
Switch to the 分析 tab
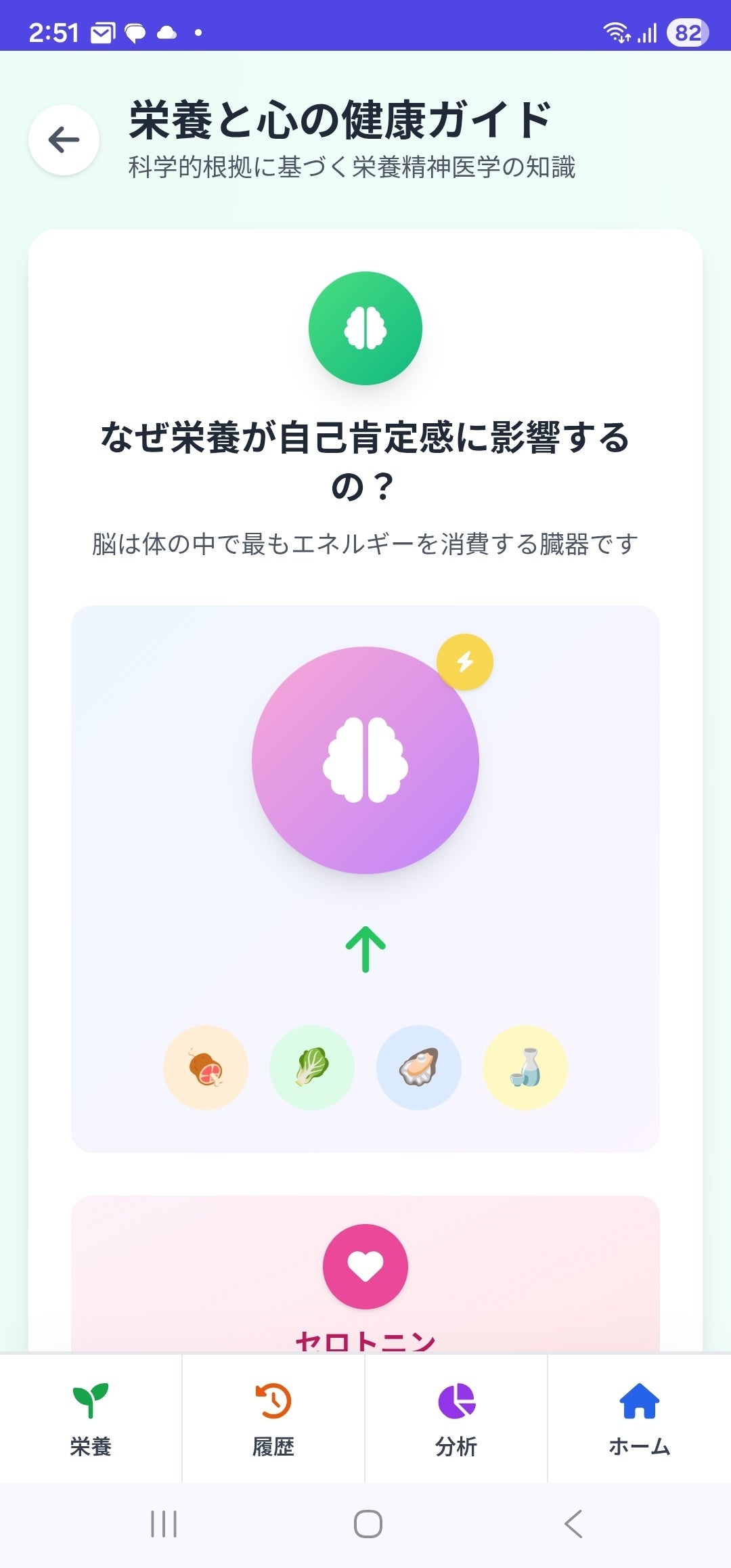pos(456,1418)
